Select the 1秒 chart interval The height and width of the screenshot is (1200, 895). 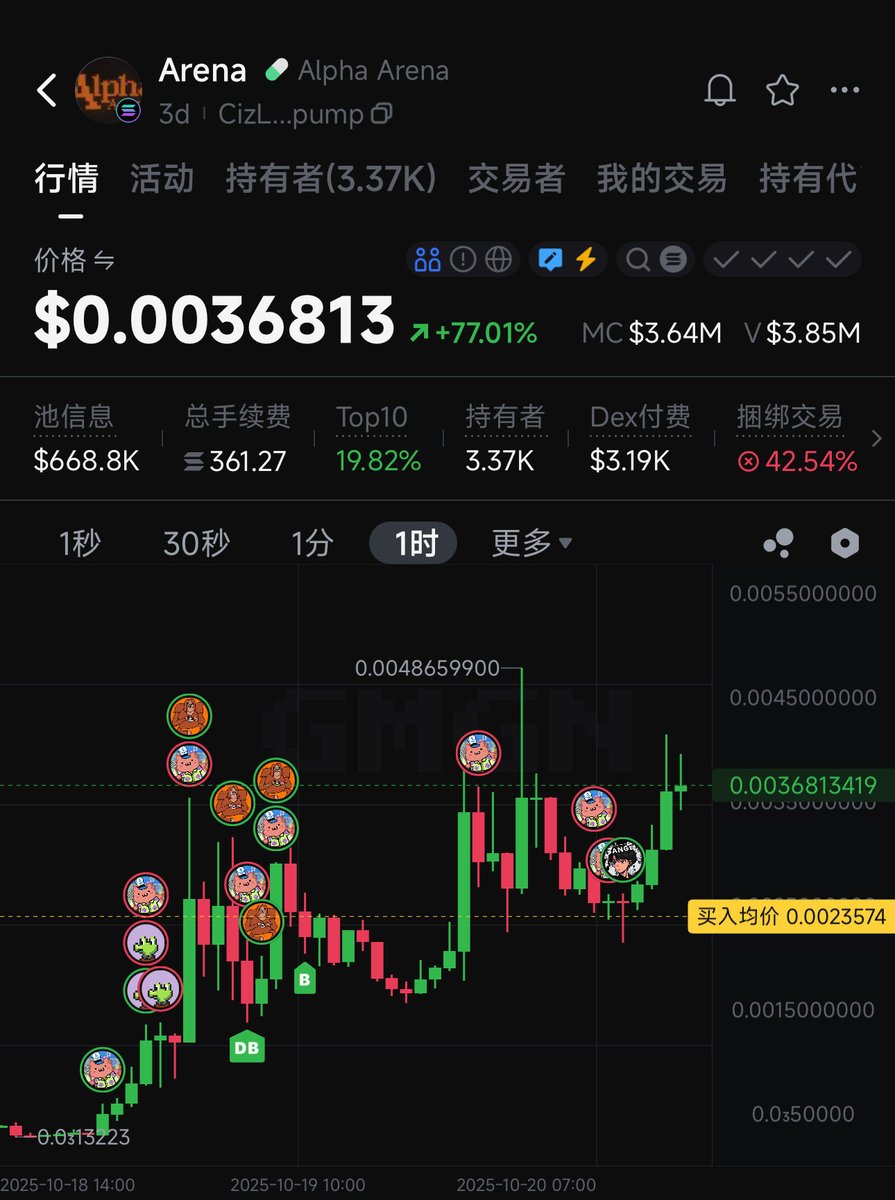point(80,544)
